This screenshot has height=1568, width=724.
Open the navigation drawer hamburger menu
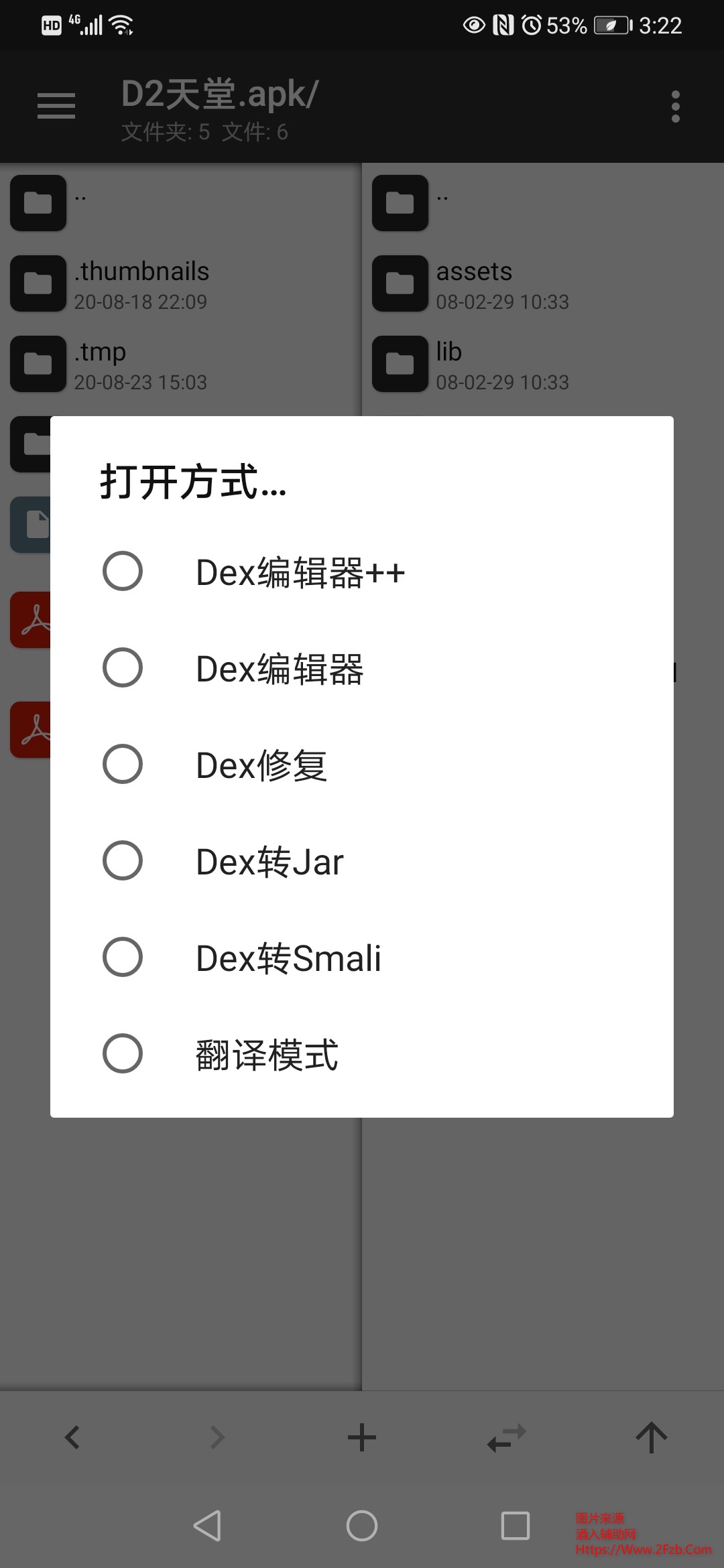[x=56, y=105]
